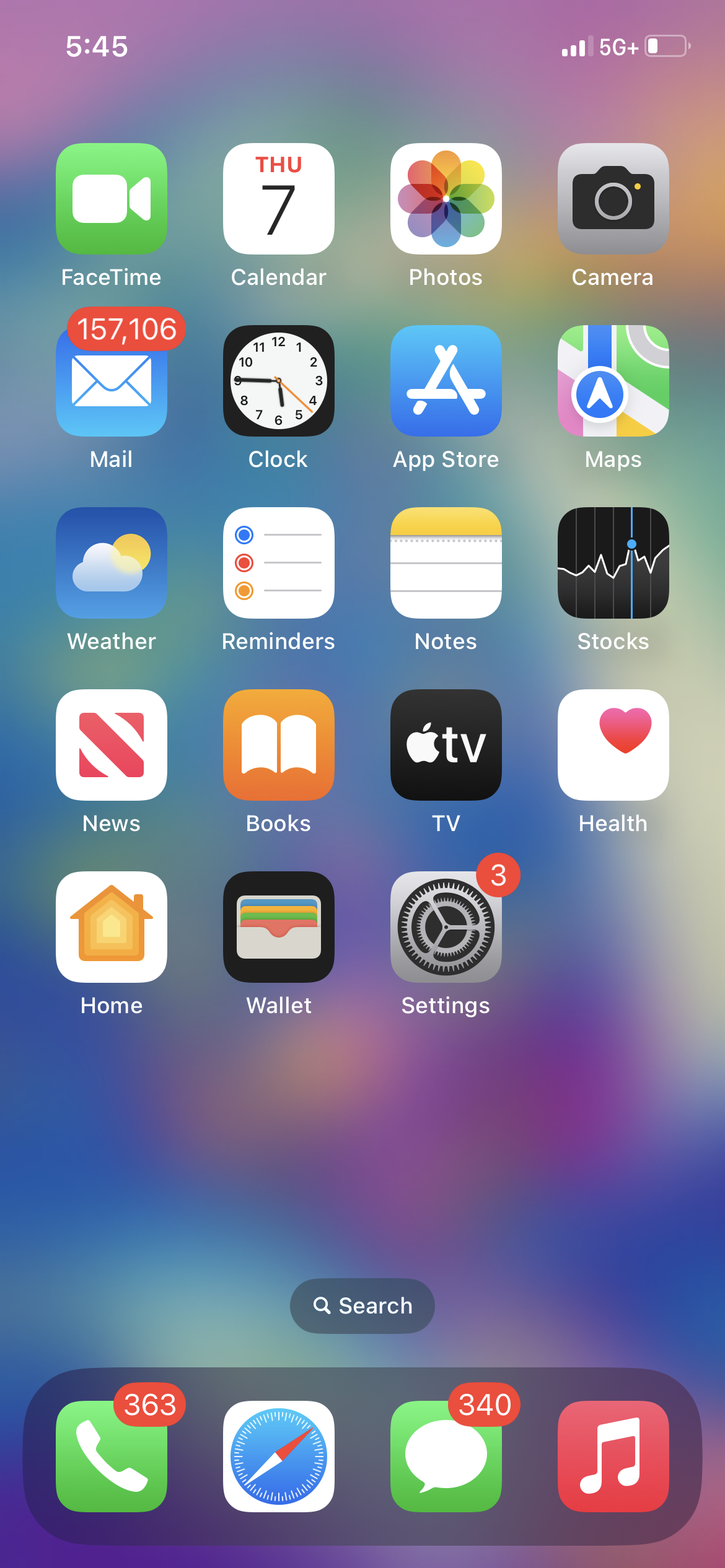
Task: Open Maps
Action: pyautogui.click(x=613, y=381)
